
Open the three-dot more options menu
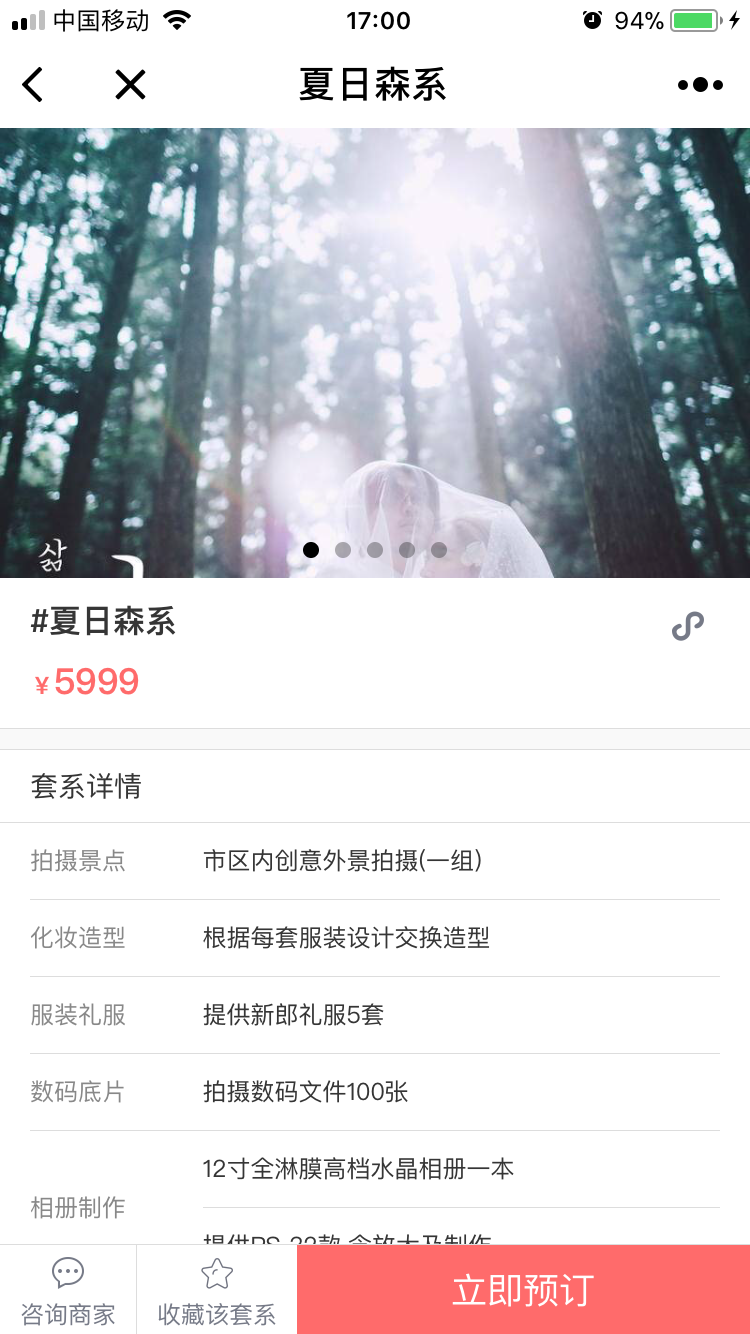[700, 85]
